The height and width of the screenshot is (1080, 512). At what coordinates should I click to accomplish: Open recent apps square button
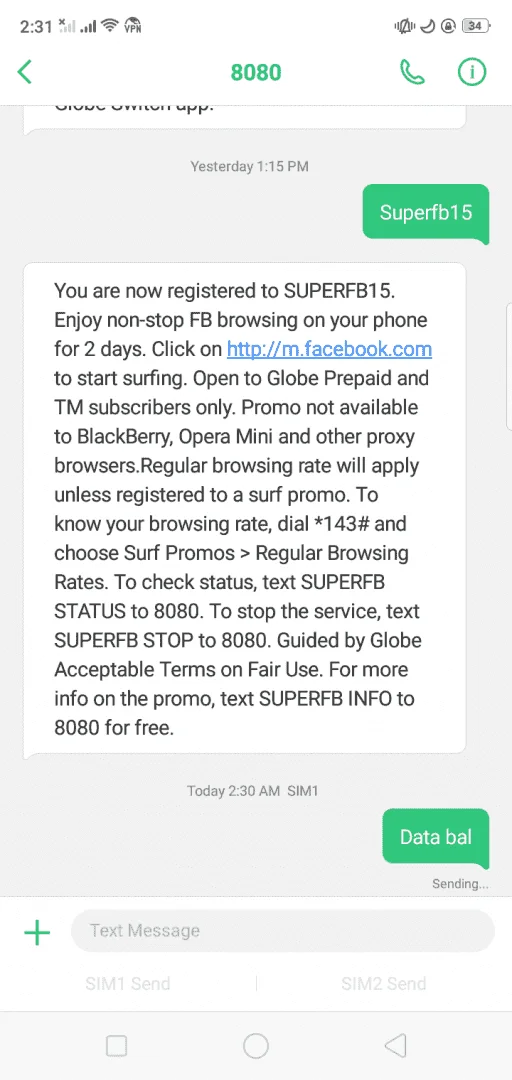[x=116, y=1046]
